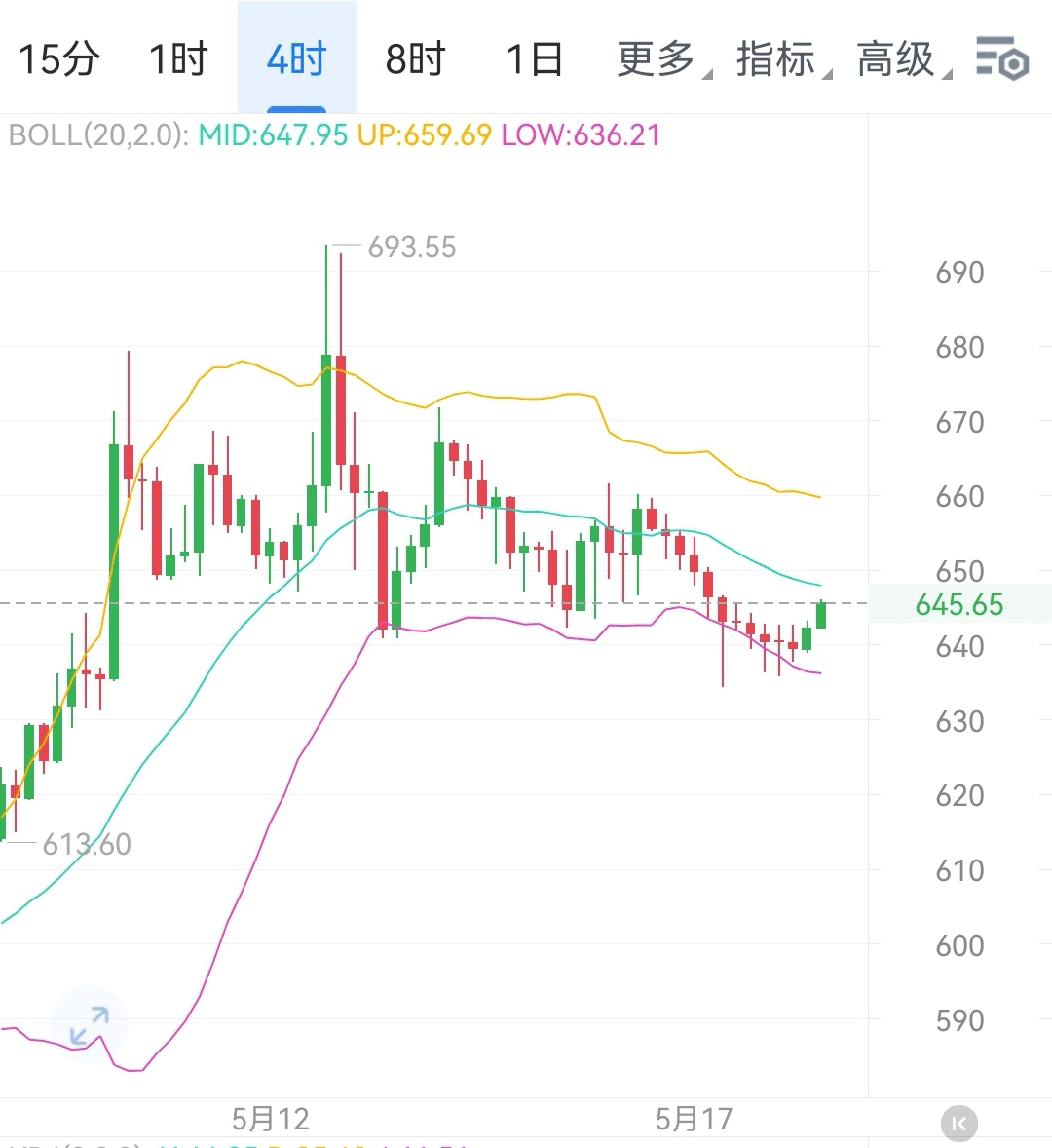Image resolution: width=1052 pixels, height=1148 pixels.
Task: Select the 4时 chart interval
Action: pyautogui.click(x=296, y=58)
